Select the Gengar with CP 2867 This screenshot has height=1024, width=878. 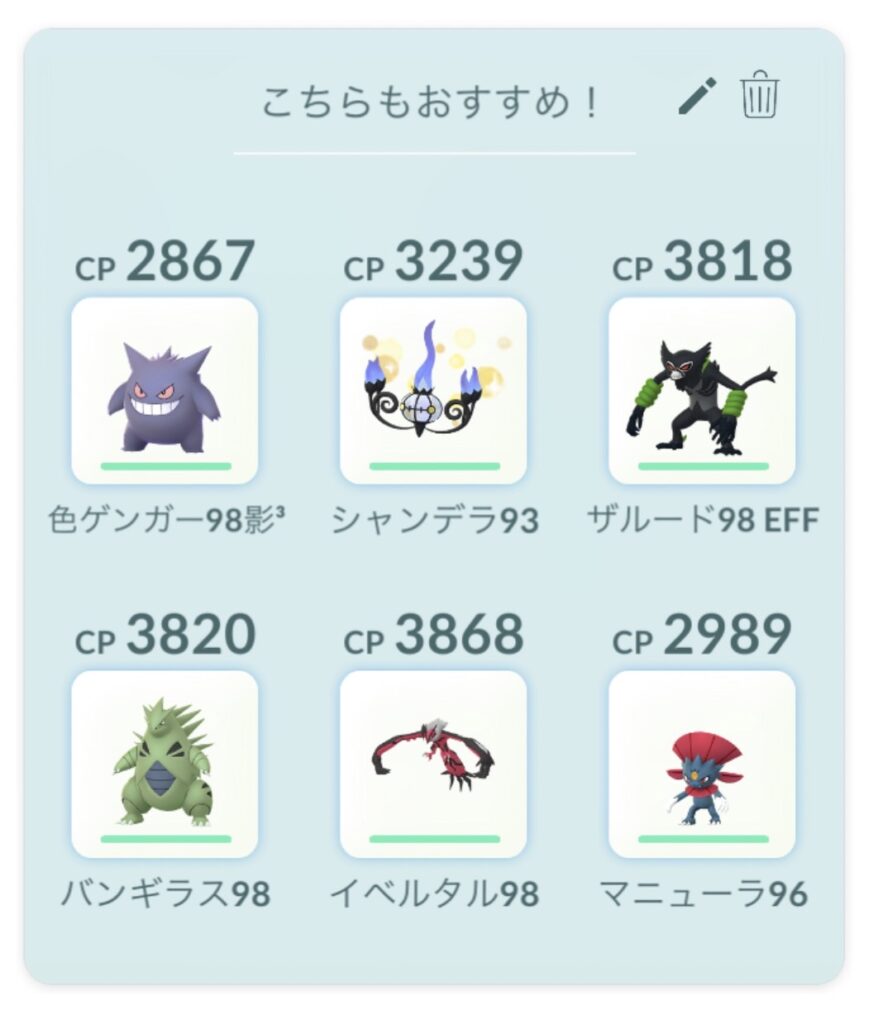click(x=164, y=391)
